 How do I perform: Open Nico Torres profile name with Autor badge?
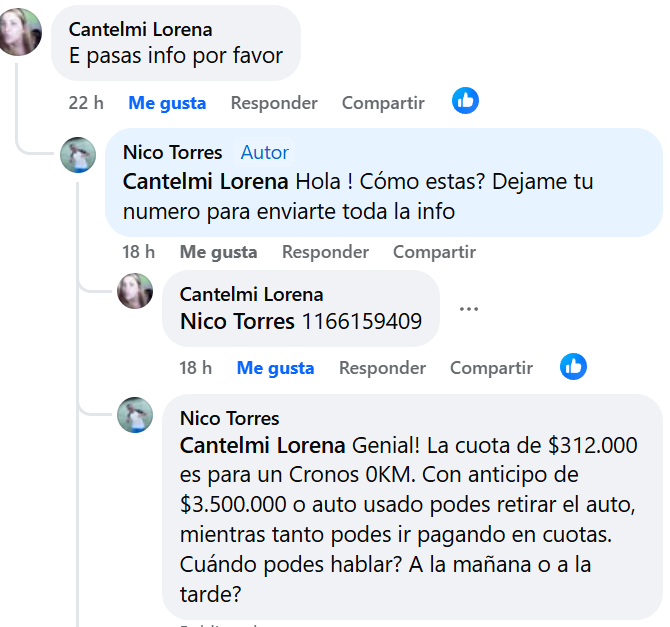(172, 152)
